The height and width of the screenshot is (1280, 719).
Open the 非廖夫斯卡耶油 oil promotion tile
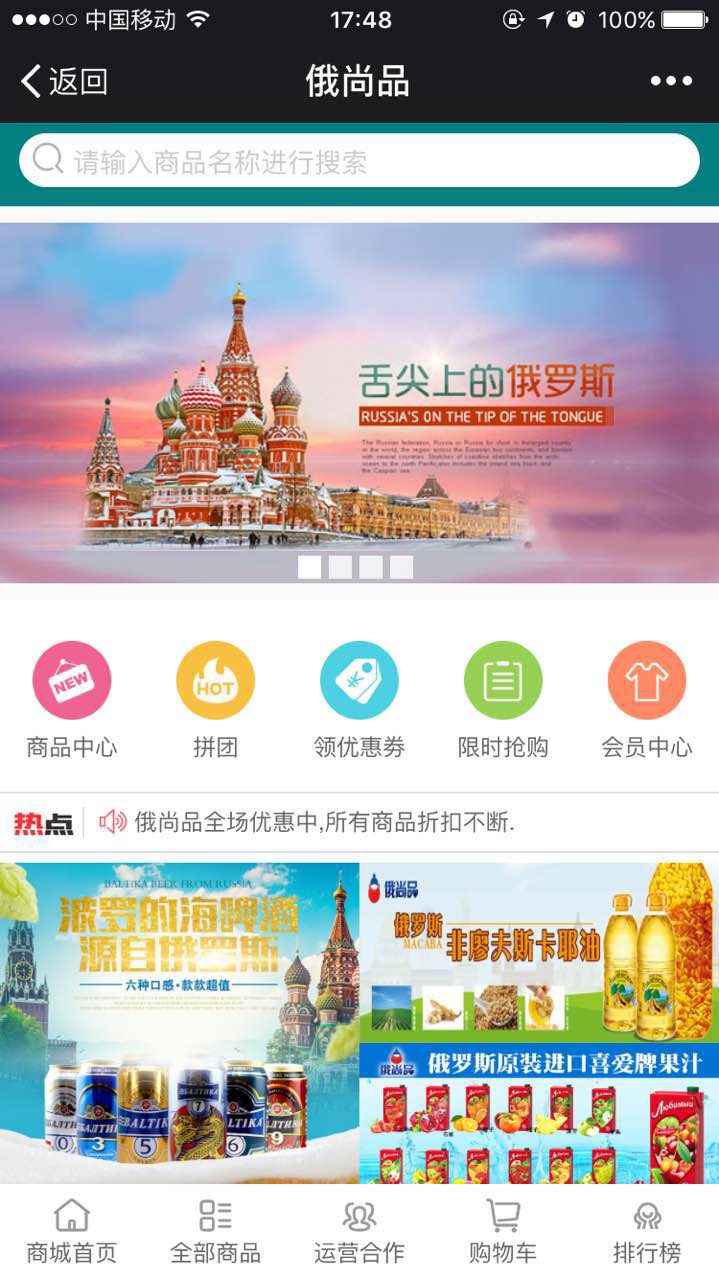(x=539, y=950)
